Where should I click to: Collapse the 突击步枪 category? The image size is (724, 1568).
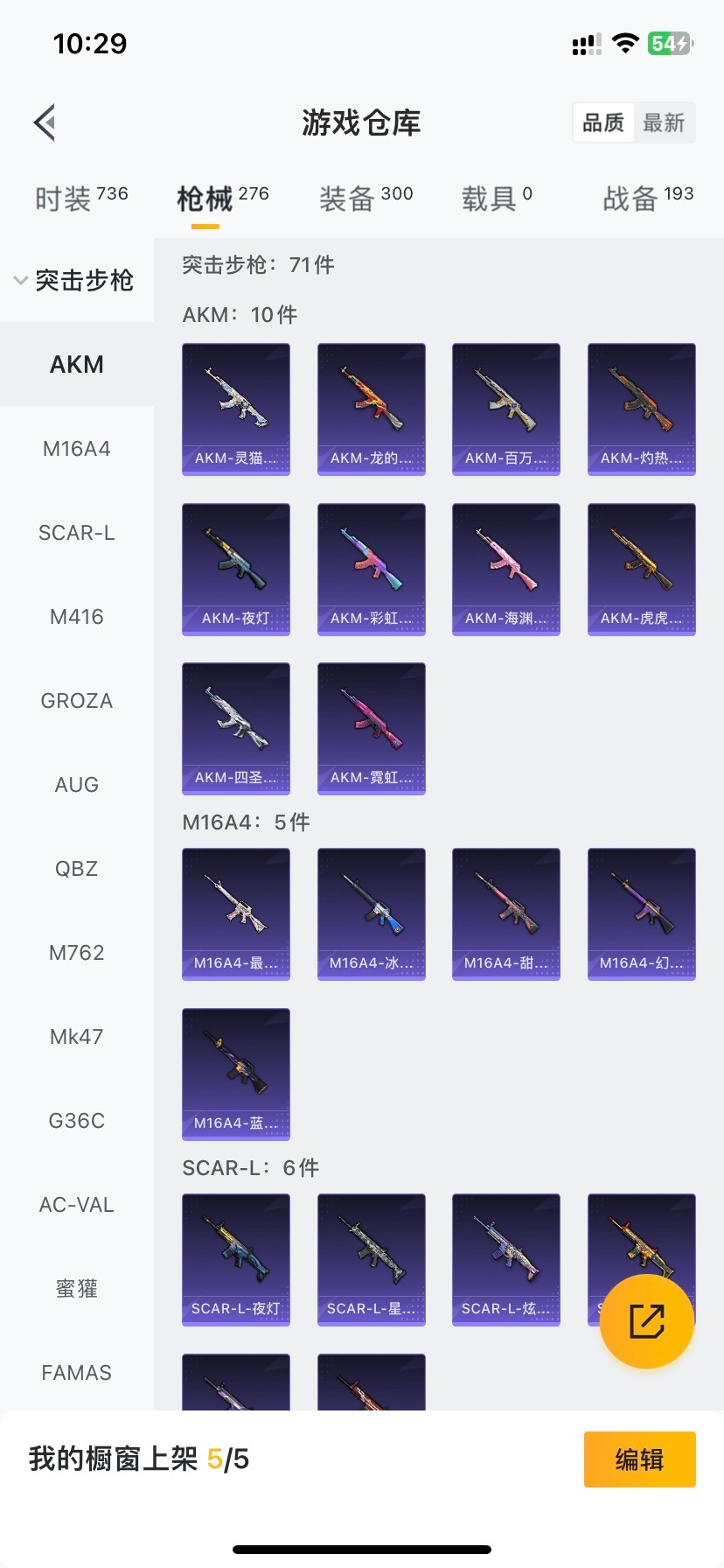pyautogui.click(x=75, y=280)
